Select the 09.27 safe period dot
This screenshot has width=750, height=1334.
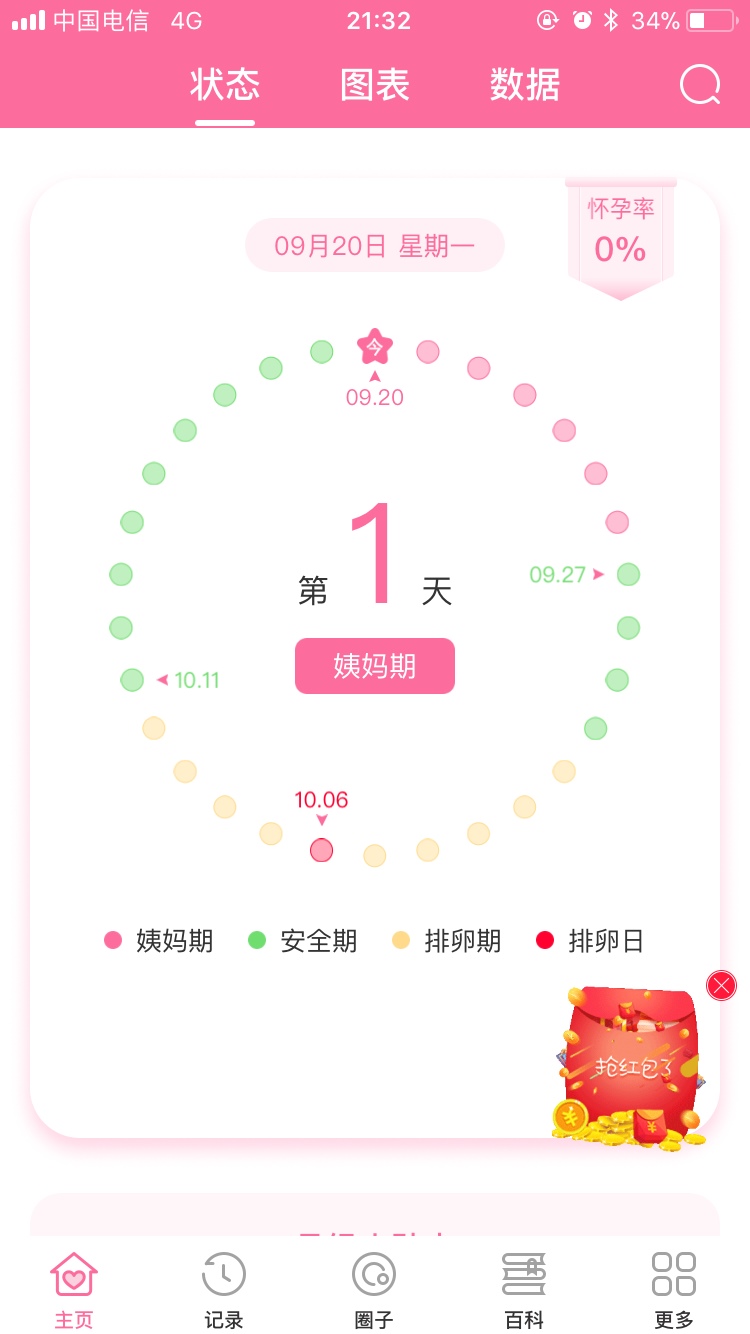[x=628, y=574]
